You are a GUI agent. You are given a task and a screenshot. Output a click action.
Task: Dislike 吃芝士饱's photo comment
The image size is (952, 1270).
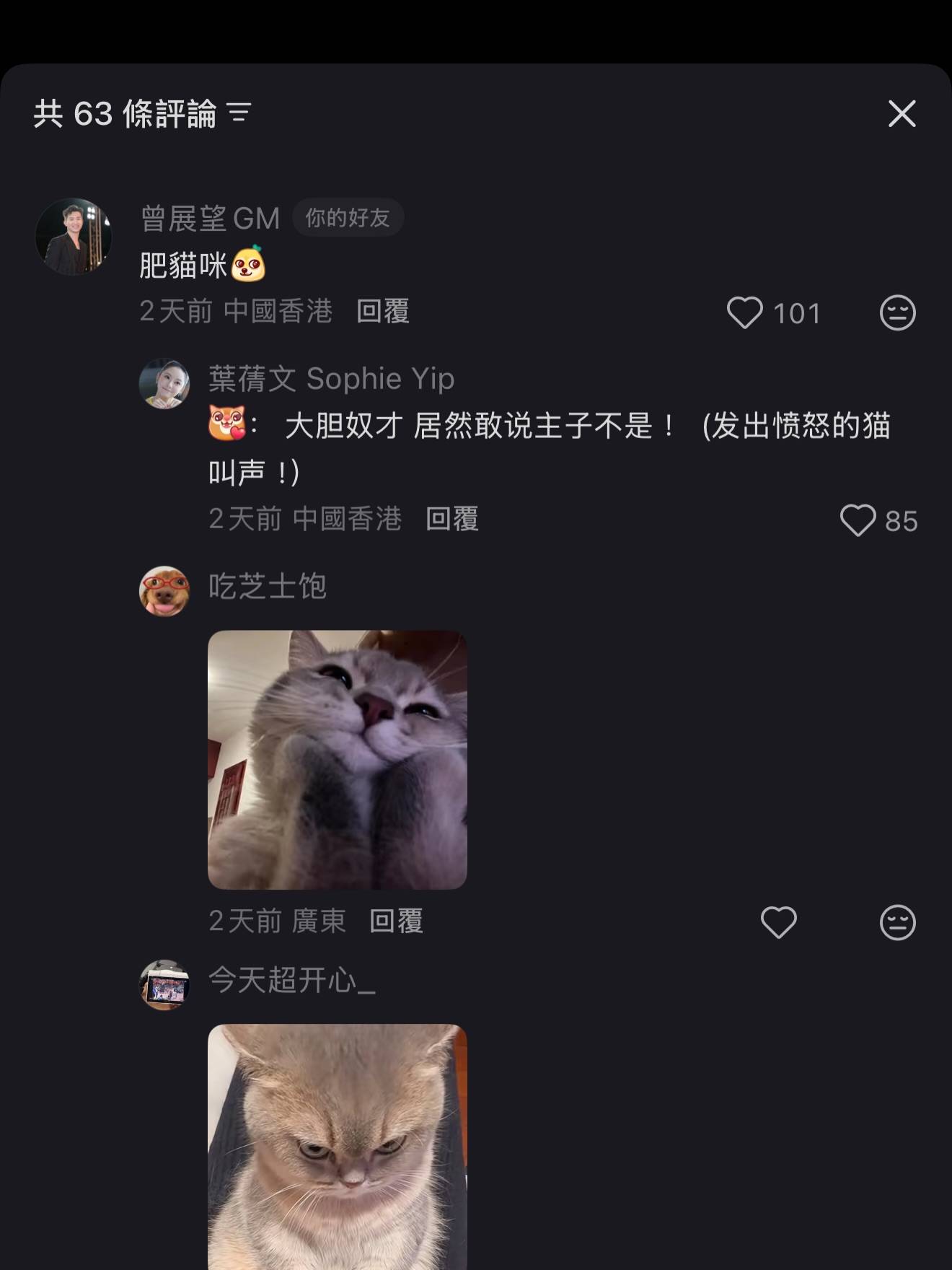897,922
